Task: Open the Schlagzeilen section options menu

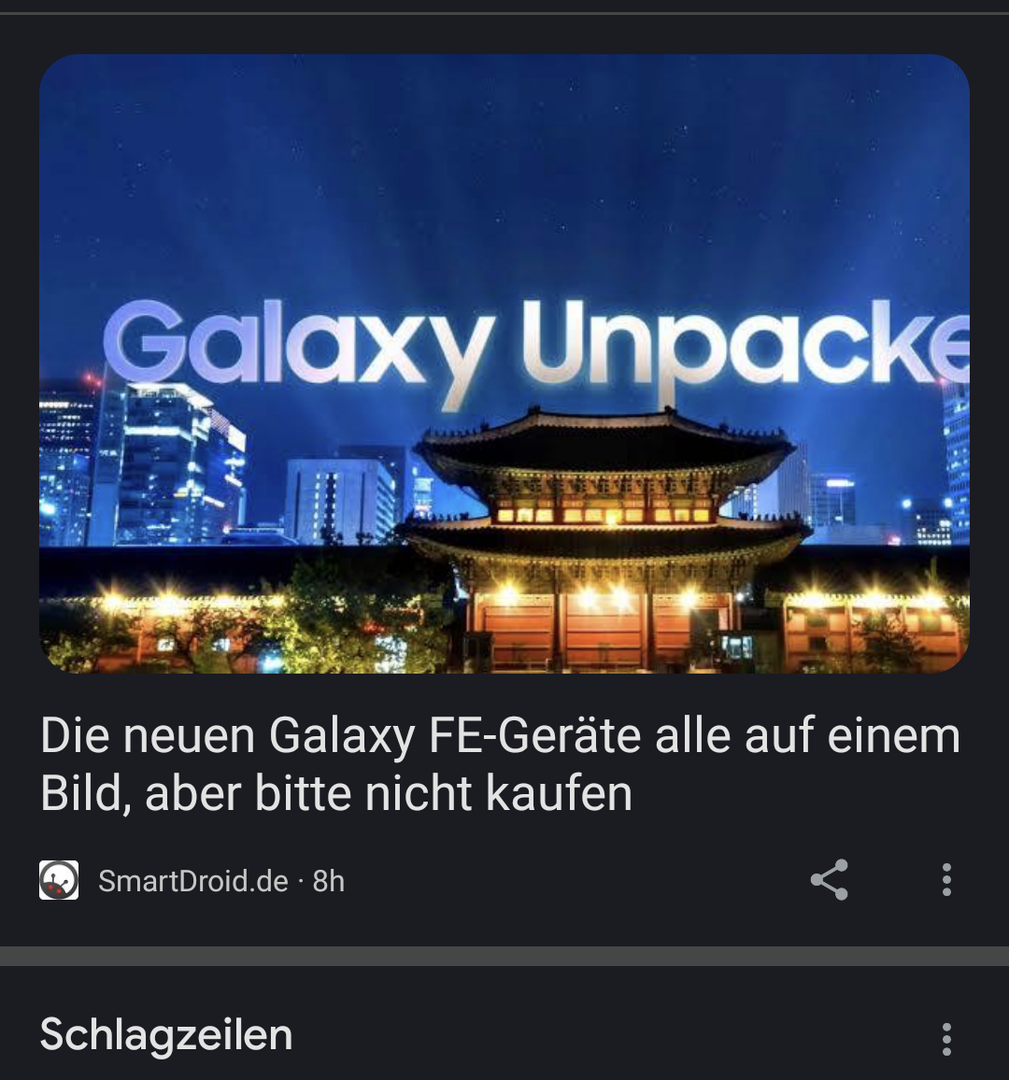Action: point(946,1038)
